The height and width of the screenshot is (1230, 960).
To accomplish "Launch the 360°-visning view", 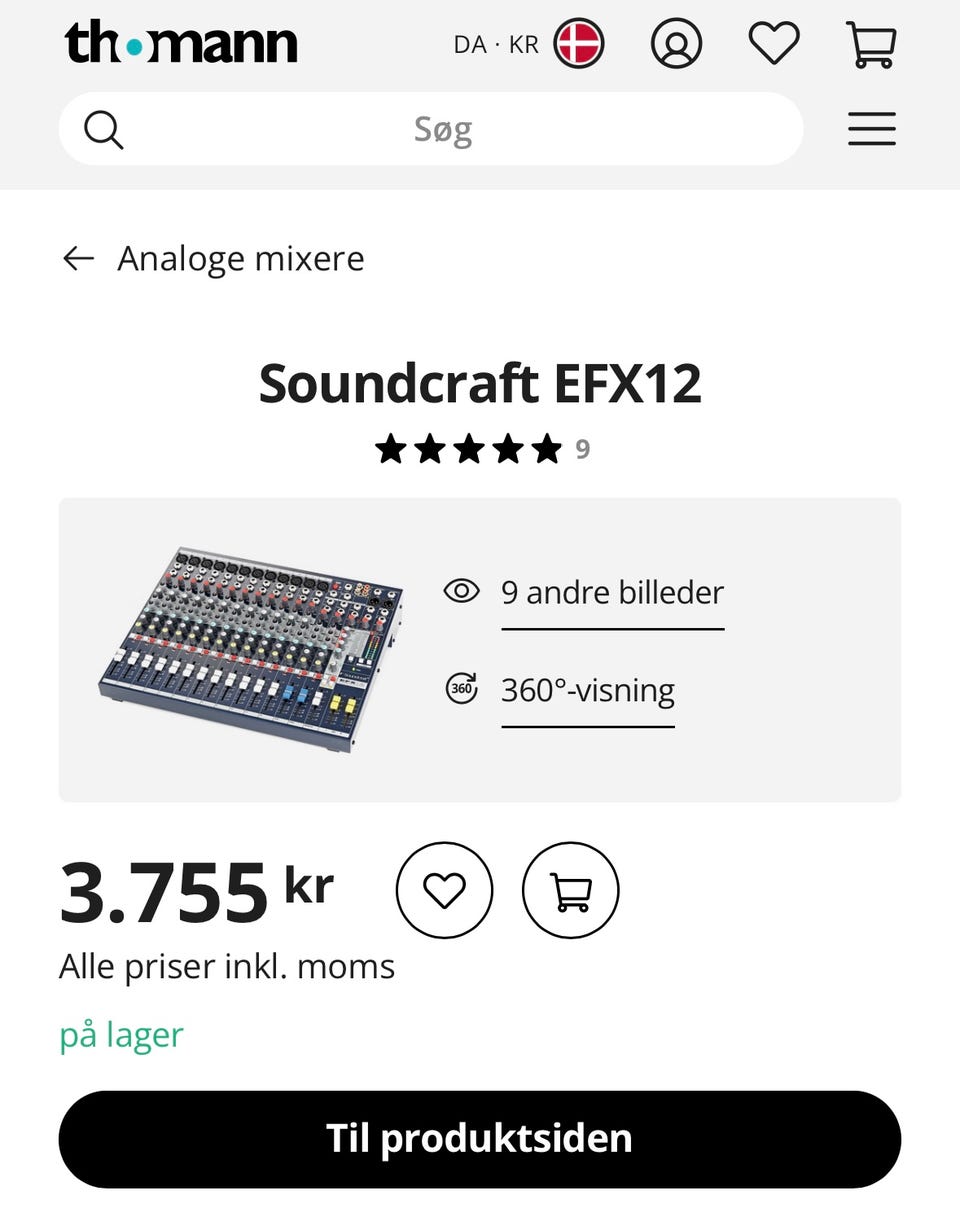I will 587,690.
